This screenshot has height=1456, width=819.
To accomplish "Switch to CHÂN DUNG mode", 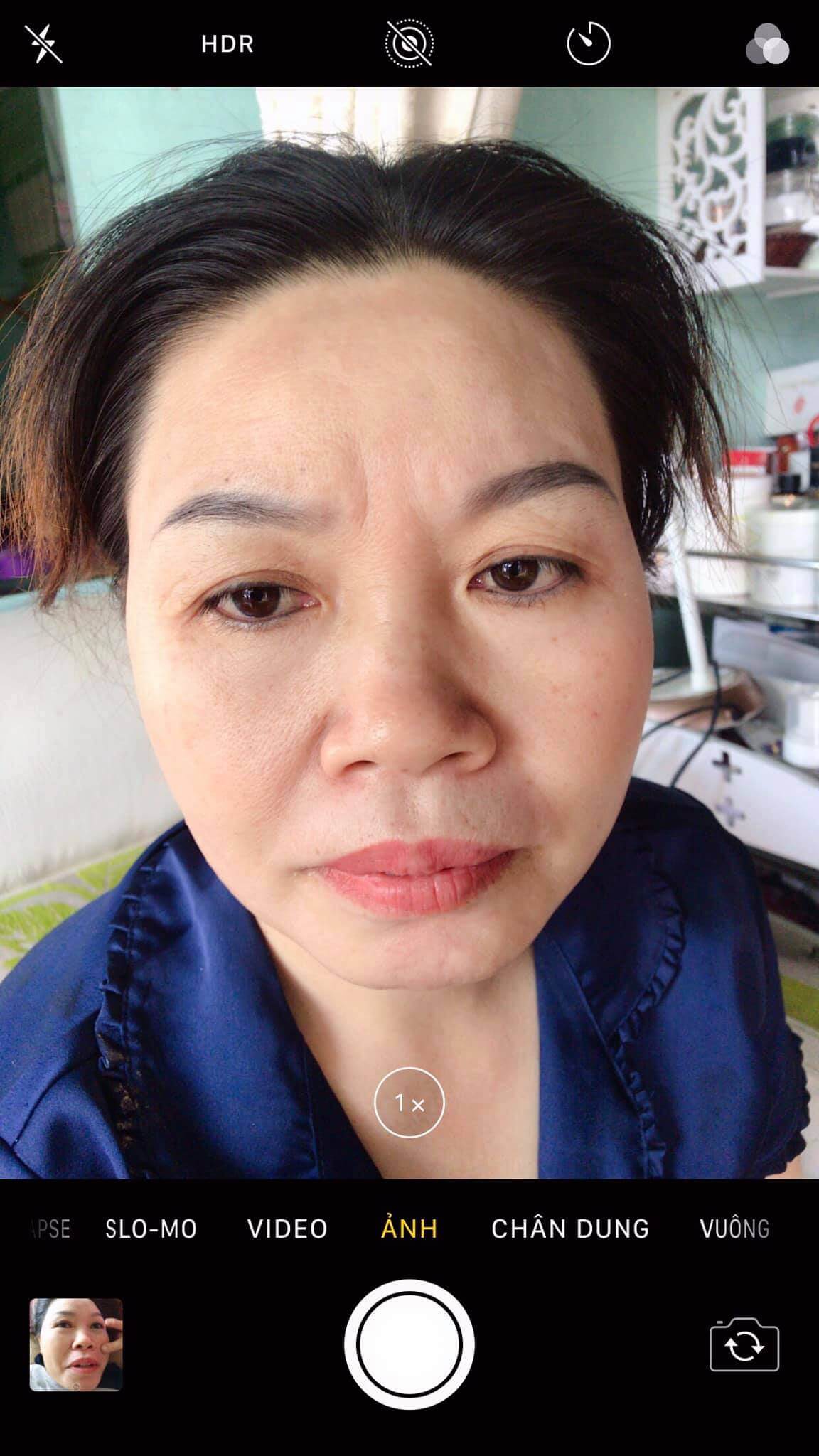I will coord(570,1229).
